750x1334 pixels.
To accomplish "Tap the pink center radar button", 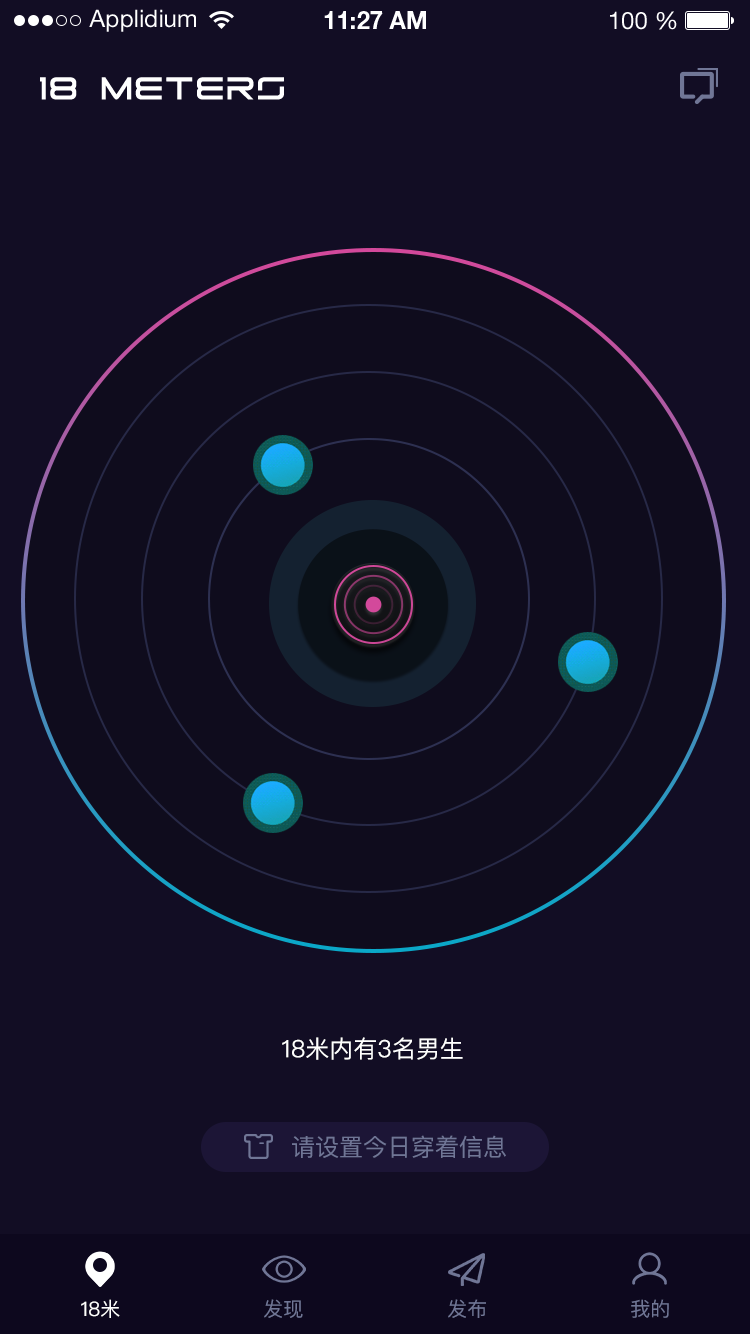I will coord(373,604).
